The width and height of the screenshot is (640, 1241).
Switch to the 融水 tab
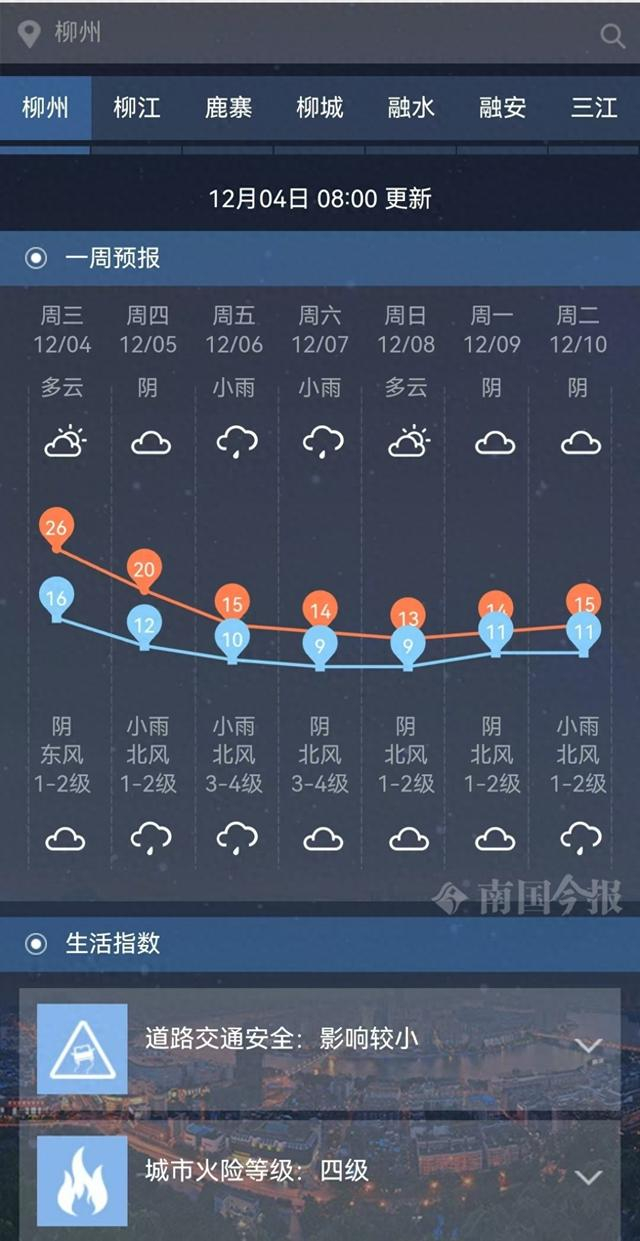point(411,107)
